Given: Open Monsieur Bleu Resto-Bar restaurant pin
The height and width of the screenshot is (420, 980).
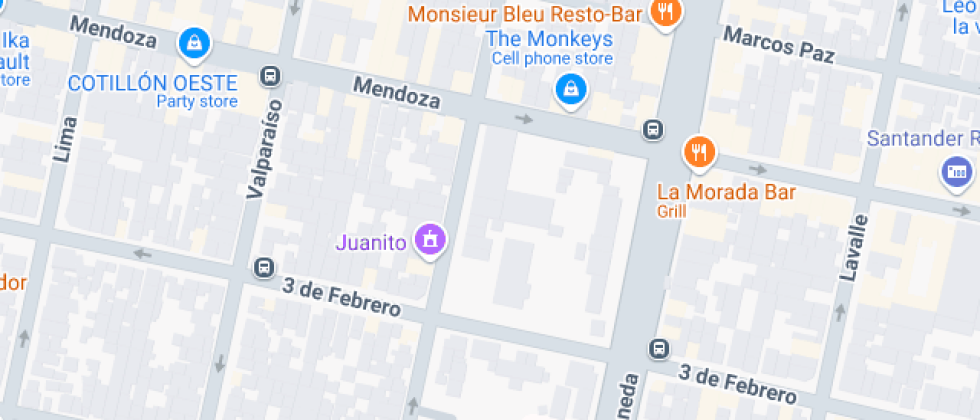Looking at the screenshot, I should (x=666, y=12).
